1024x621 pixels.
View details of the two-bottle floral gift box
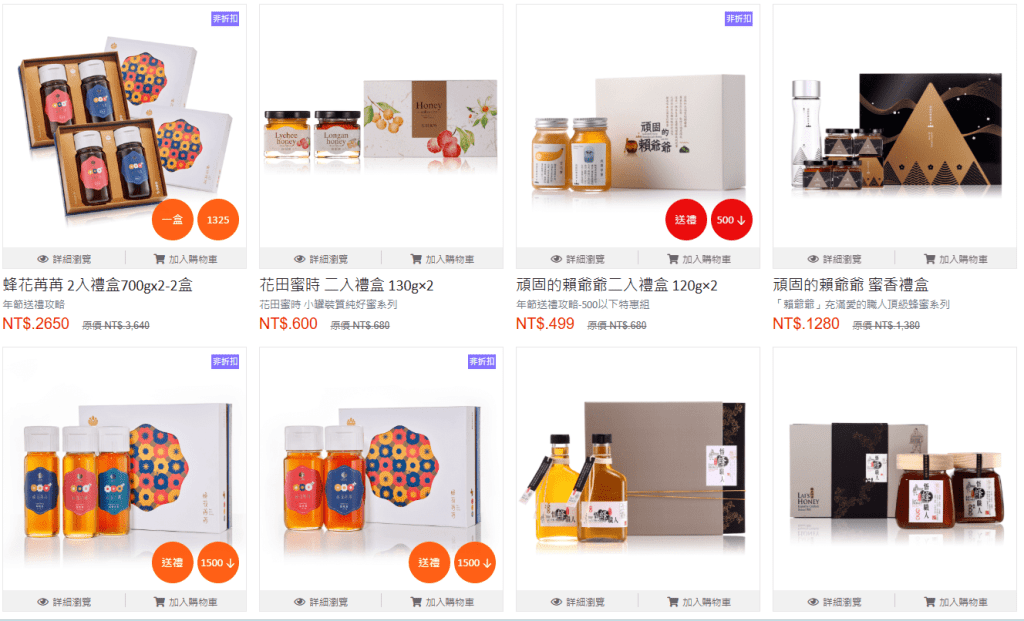[x=321, y=602]
